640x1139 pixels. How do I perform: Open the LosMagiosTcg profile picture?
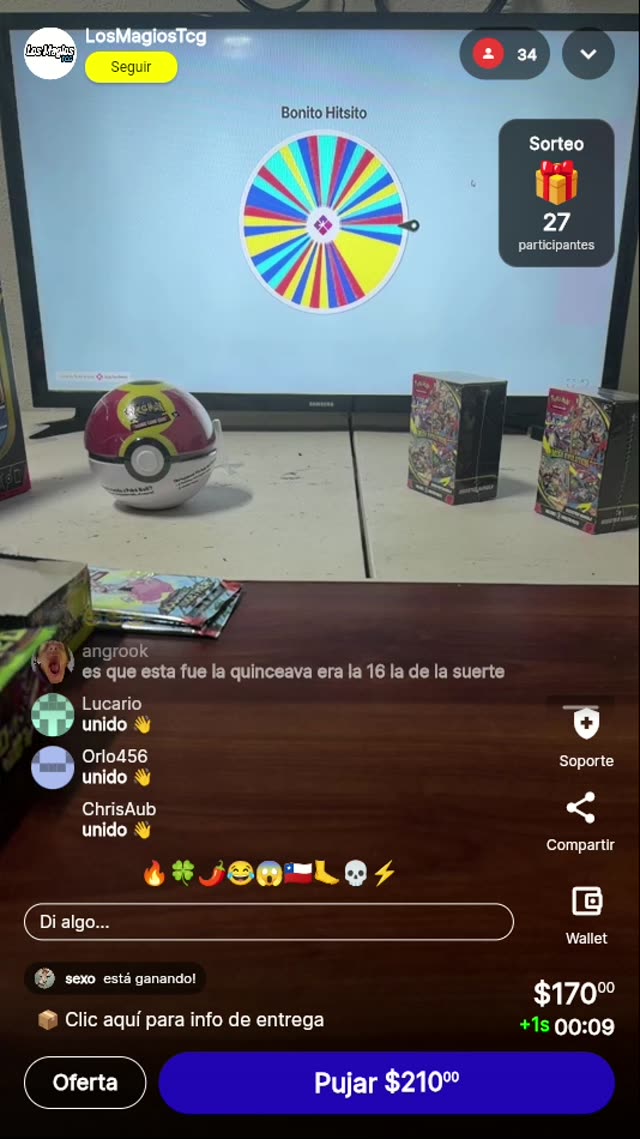[x=50, y=53]
